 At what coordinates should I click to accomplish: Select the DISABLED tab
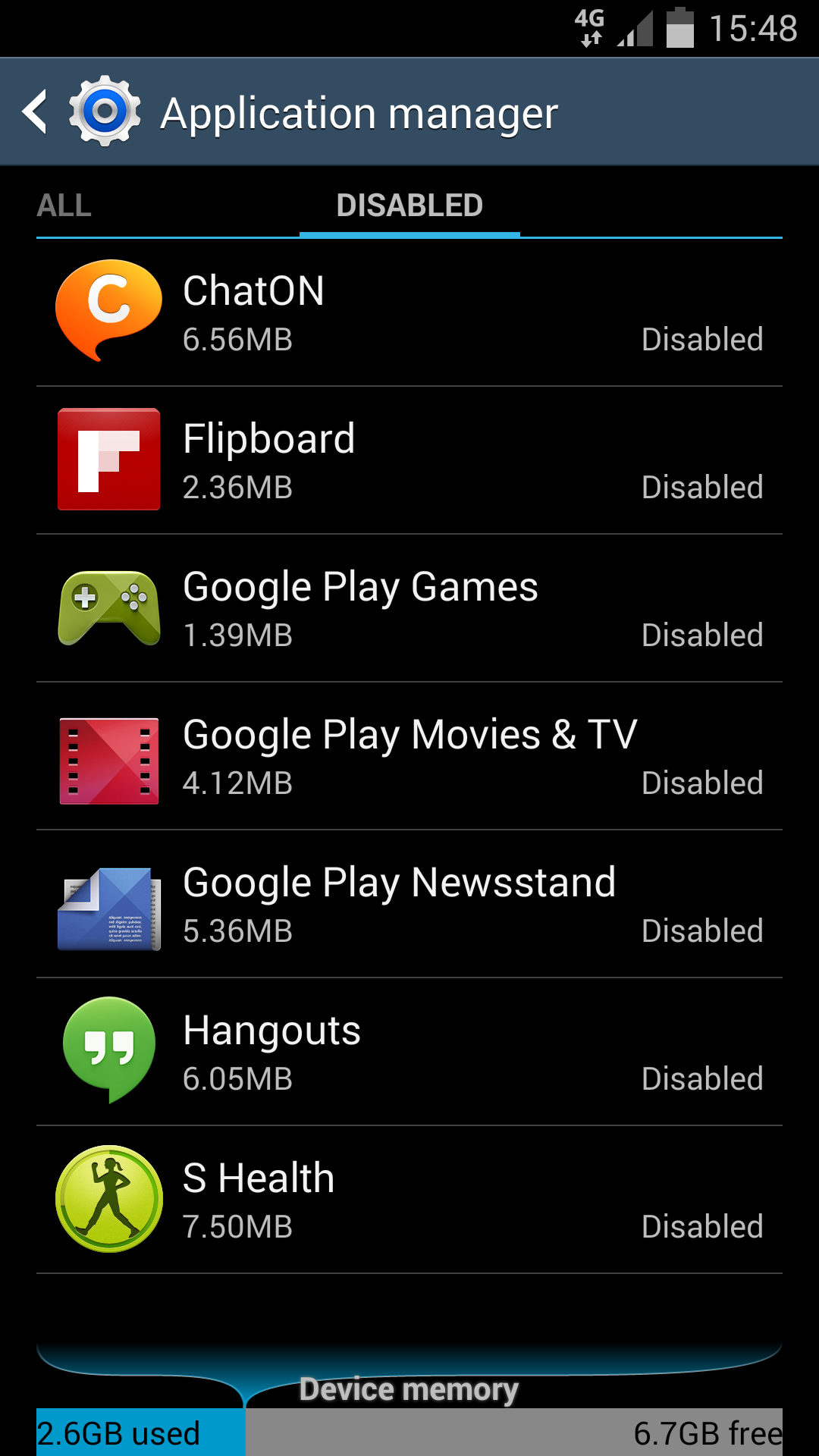[x=409, y=206]
